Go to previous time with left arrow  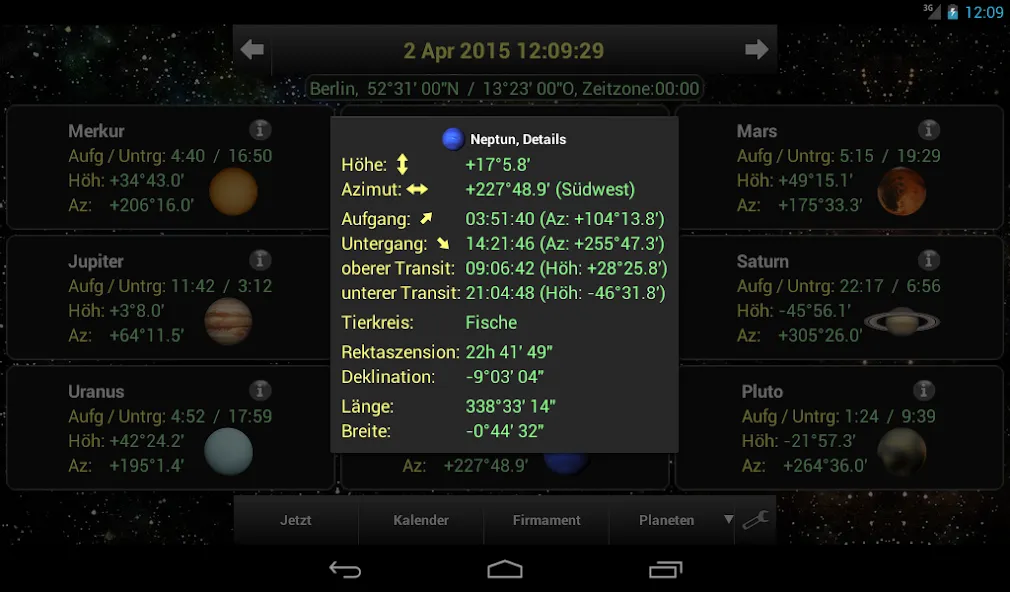pyautogui.click(x=252, y=50)
